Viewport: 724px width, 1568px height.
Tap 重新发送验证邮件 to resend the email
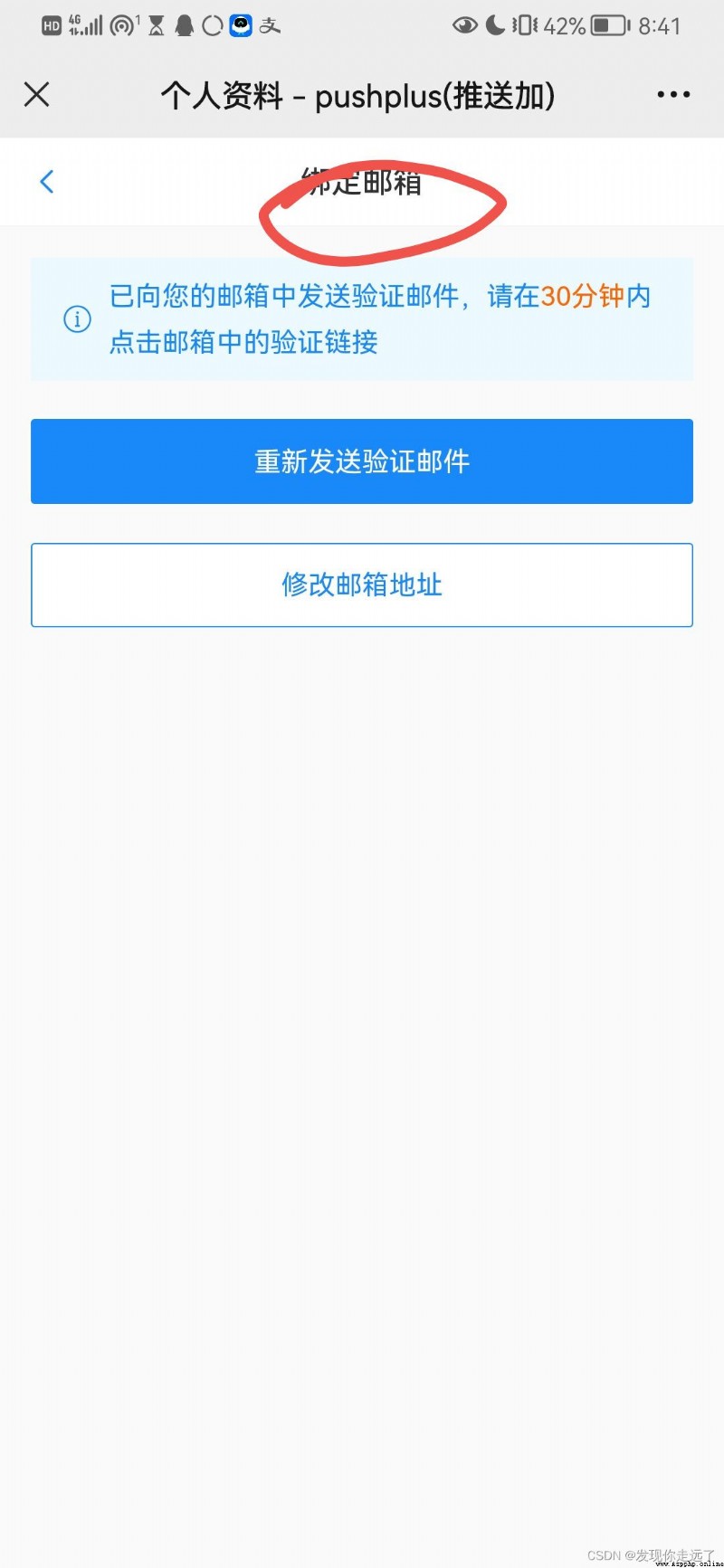point(362,461)
